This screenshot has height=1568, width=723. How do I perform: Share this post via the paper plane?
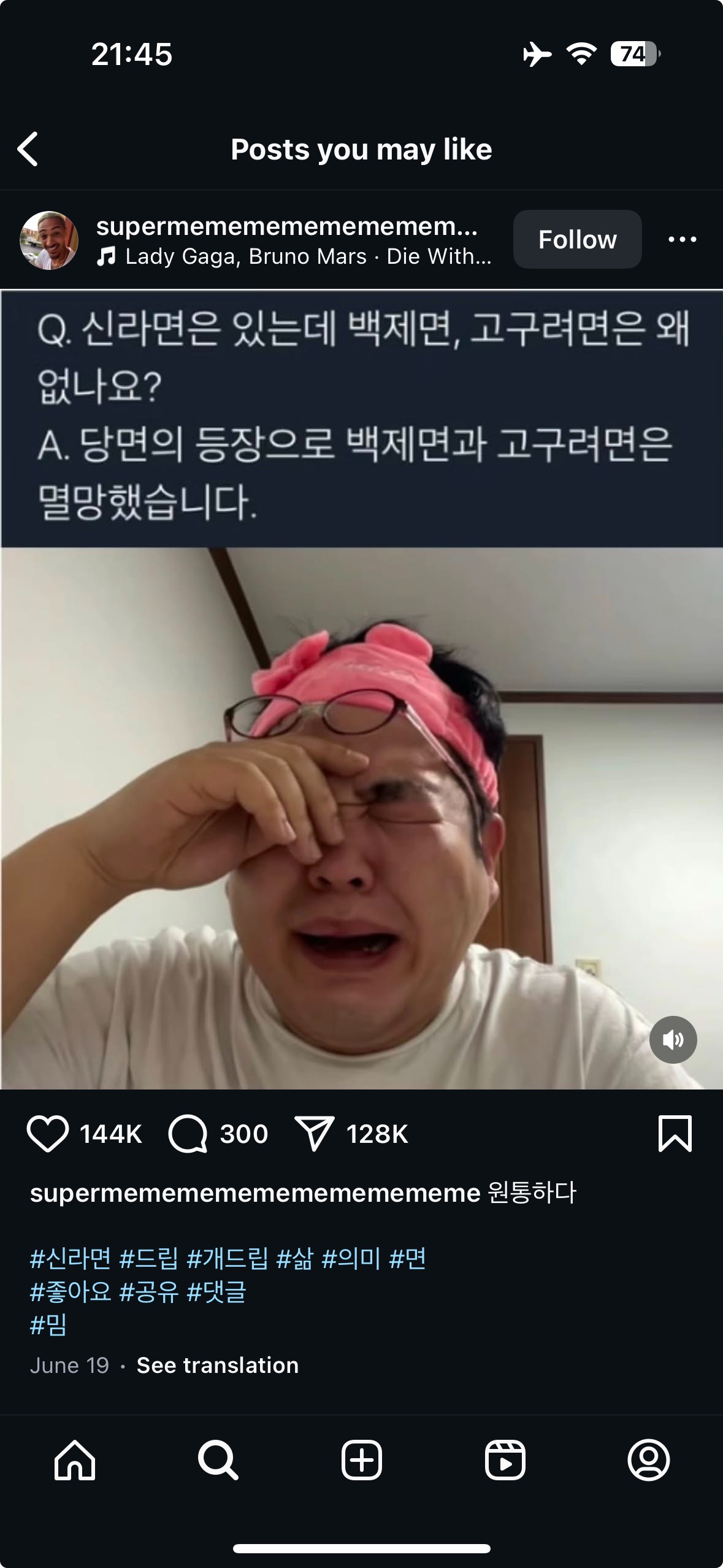point(315,1134)
